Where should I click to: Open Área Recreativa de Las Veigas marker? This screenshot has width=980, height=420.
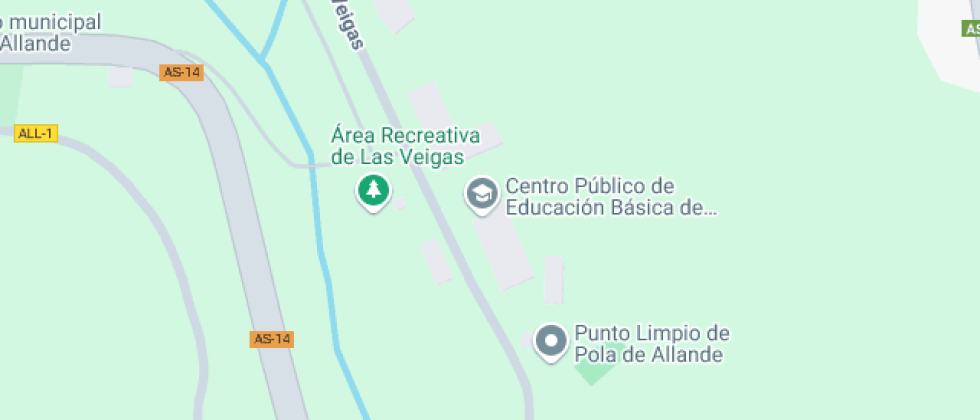pos(374,190)
